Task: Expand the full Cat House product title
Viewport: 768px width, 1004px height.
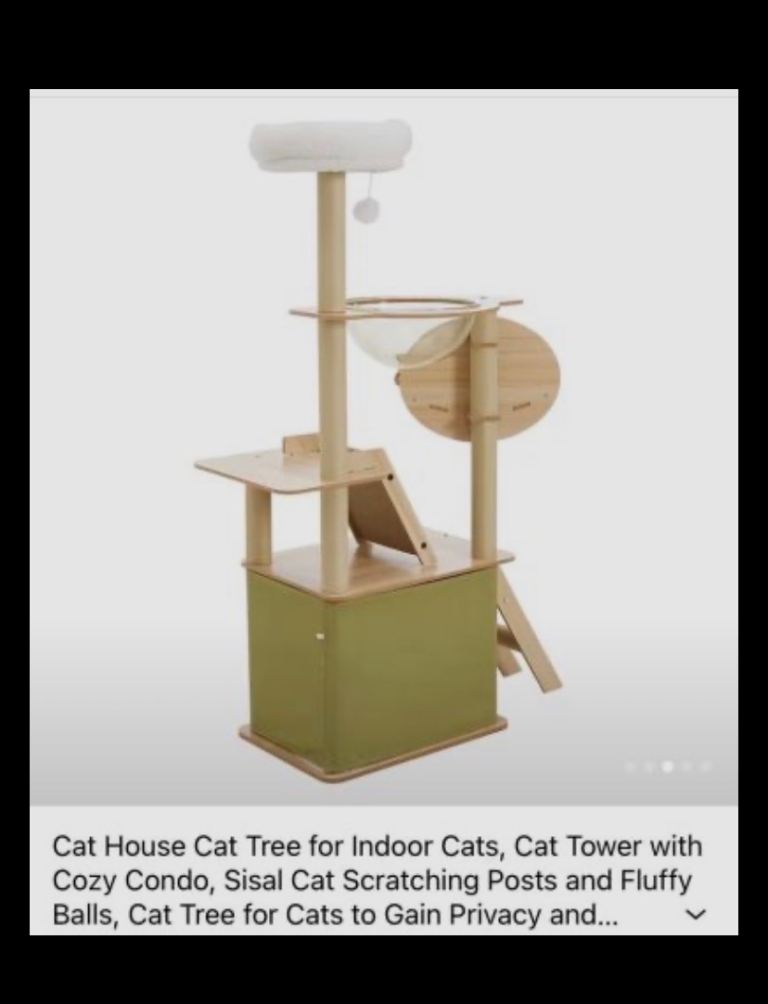Action: coord(697,914)
